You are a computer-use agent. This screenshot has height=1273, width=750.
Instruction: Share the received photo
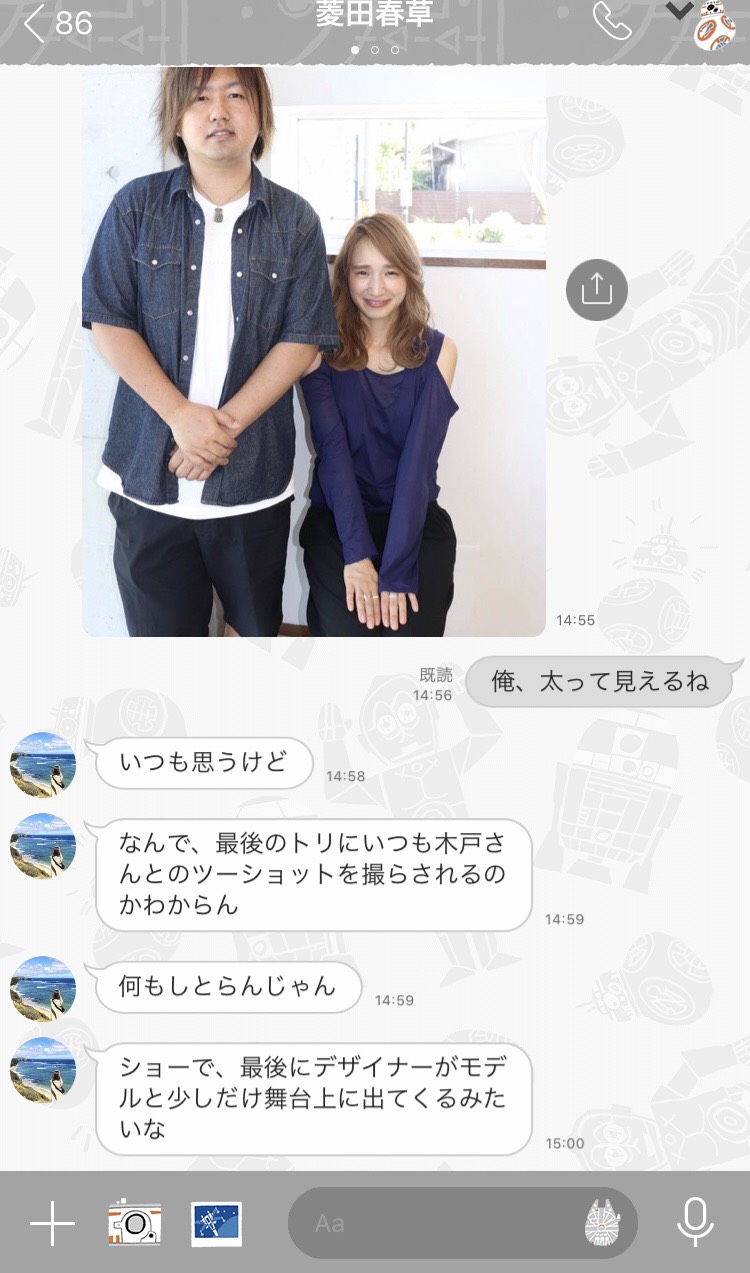tap(596, 290)
